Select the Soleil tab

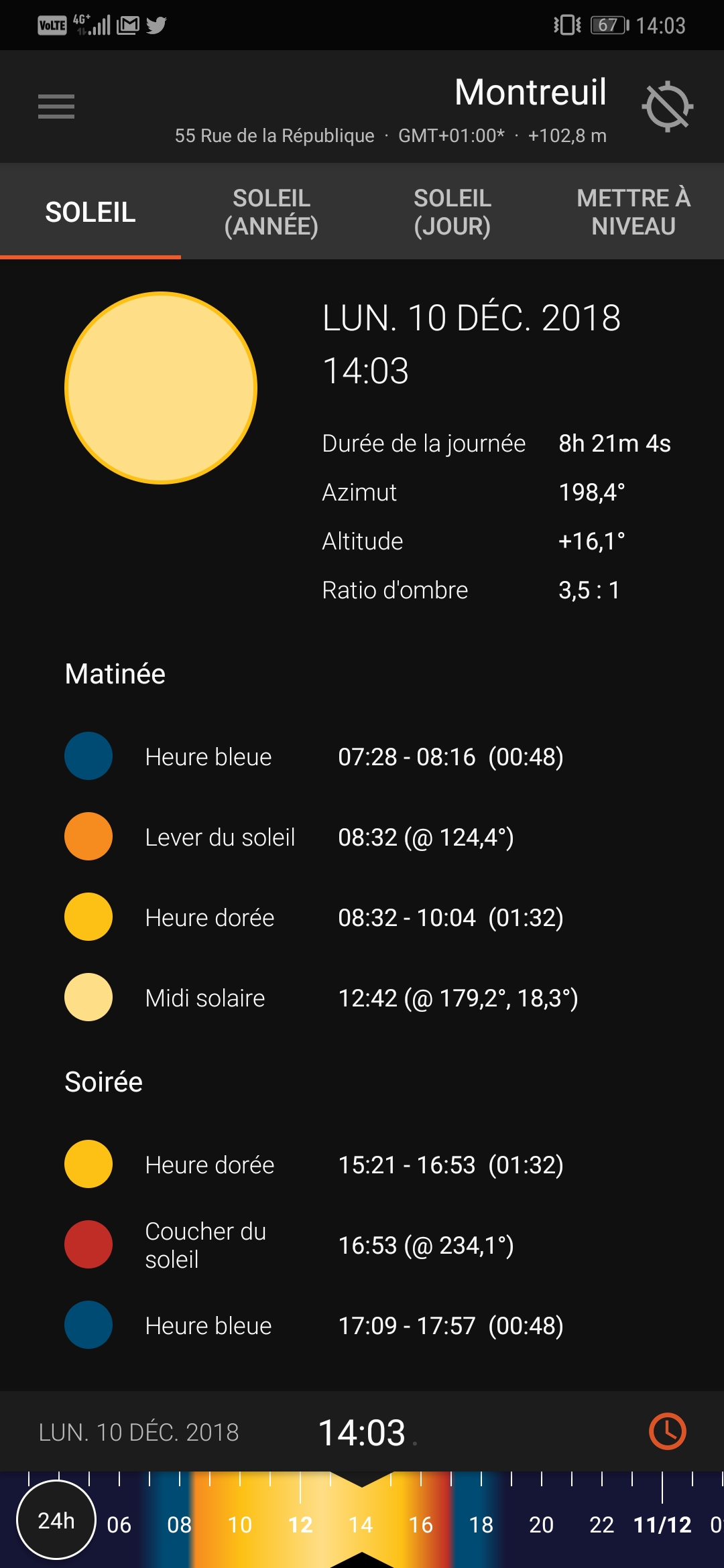pos(90,212)
